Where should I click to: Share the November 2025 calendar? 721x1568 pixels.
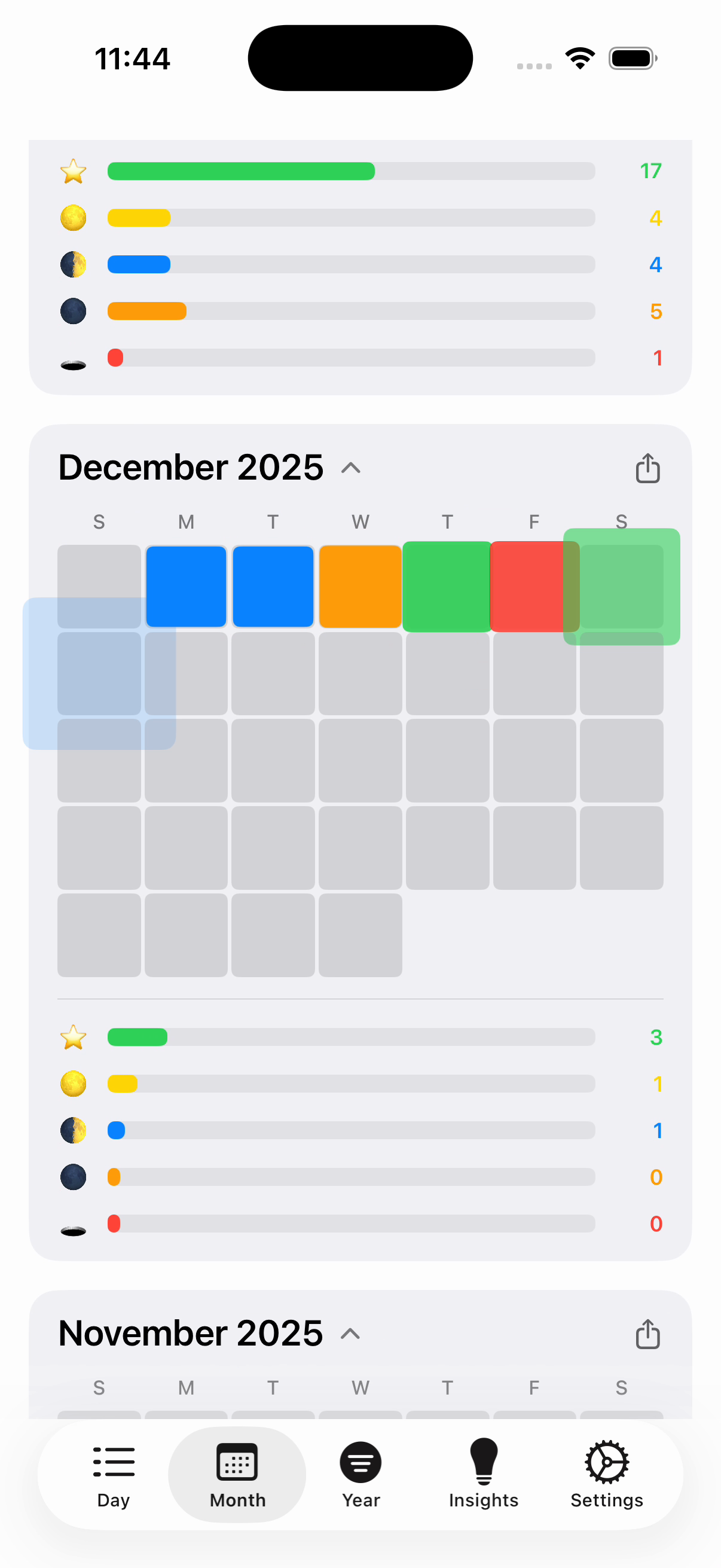coord(647,1334)
